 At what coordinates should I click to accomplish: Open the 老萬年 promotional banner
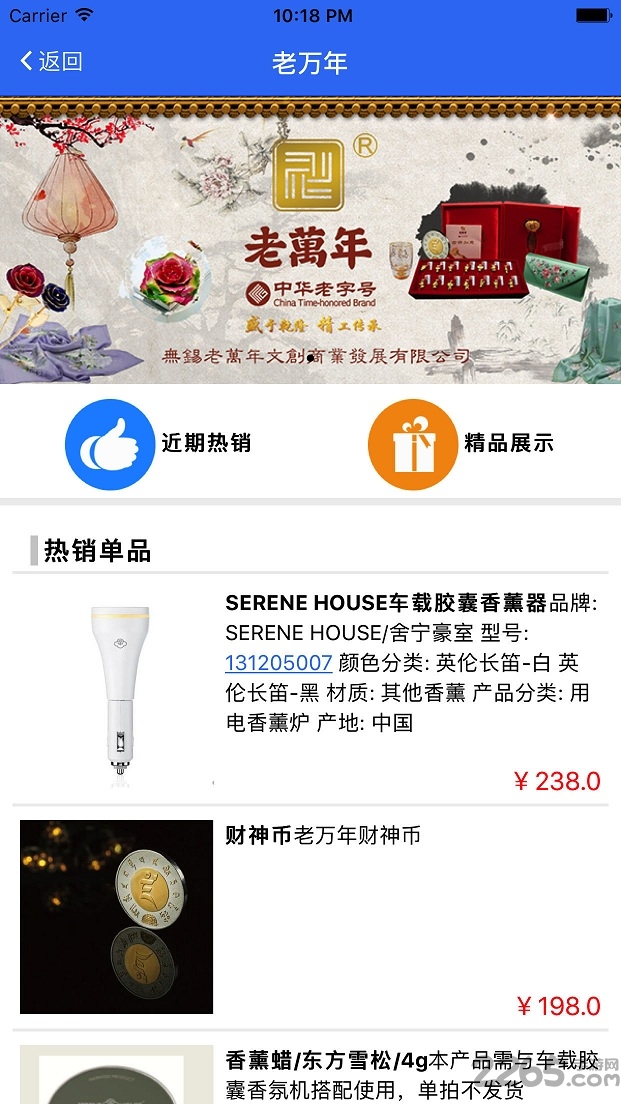click(310, 240)
